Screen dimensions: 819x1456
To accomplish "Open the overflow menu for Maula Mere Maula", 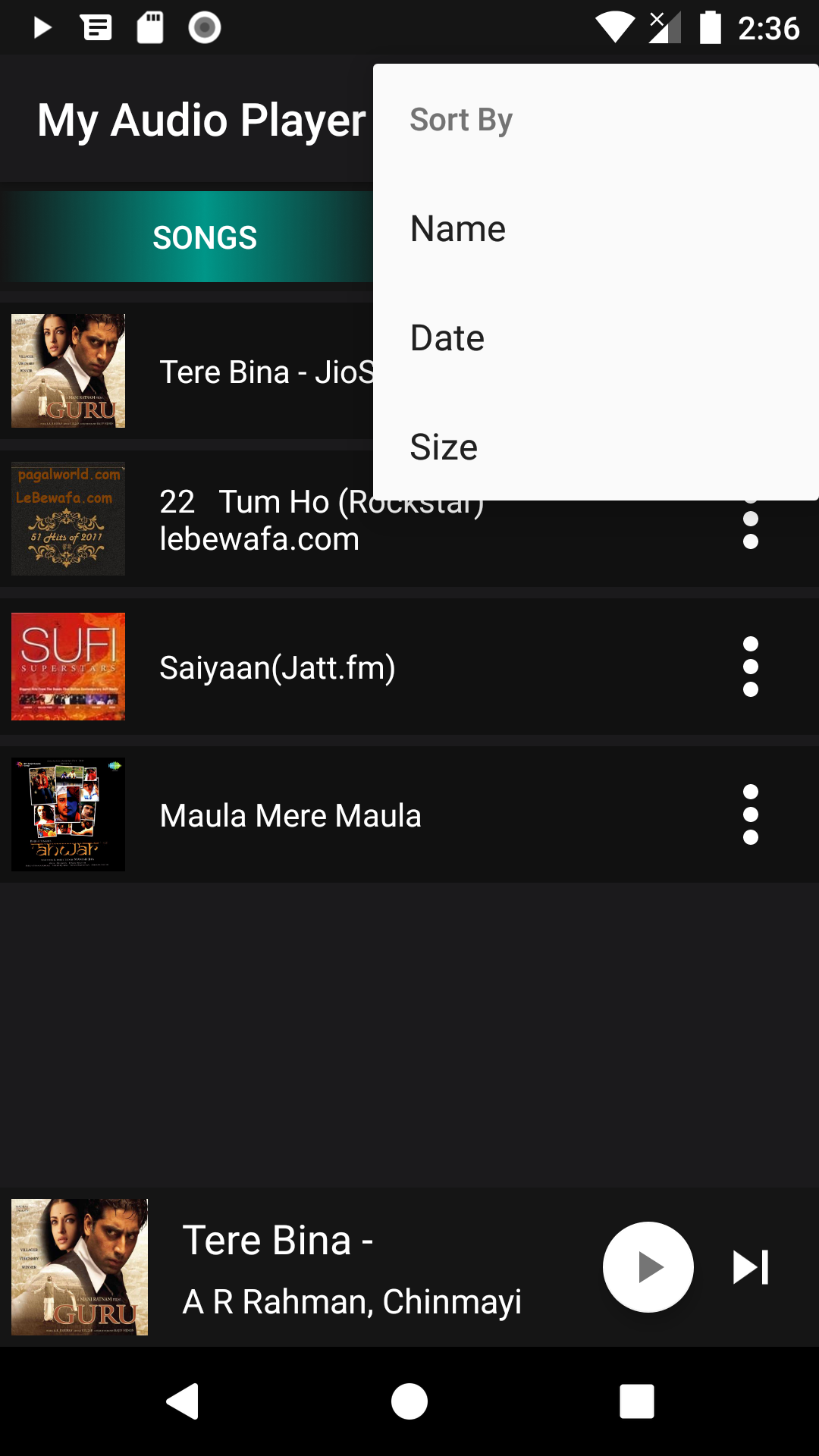I will (x=751, y=814).
